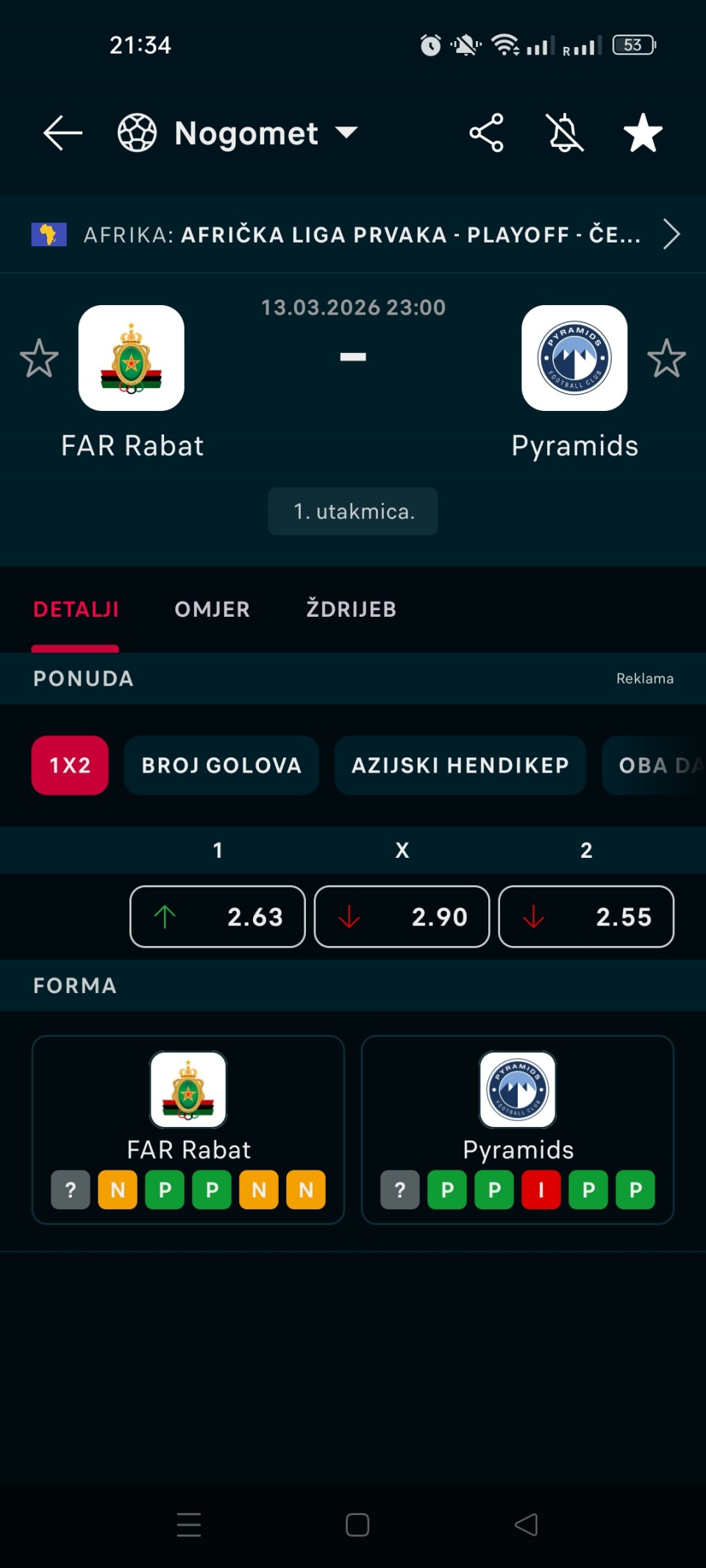The image size is (706, 1568).
Task: Switch to the OMJER tab
Action: [x=212, y=609]
